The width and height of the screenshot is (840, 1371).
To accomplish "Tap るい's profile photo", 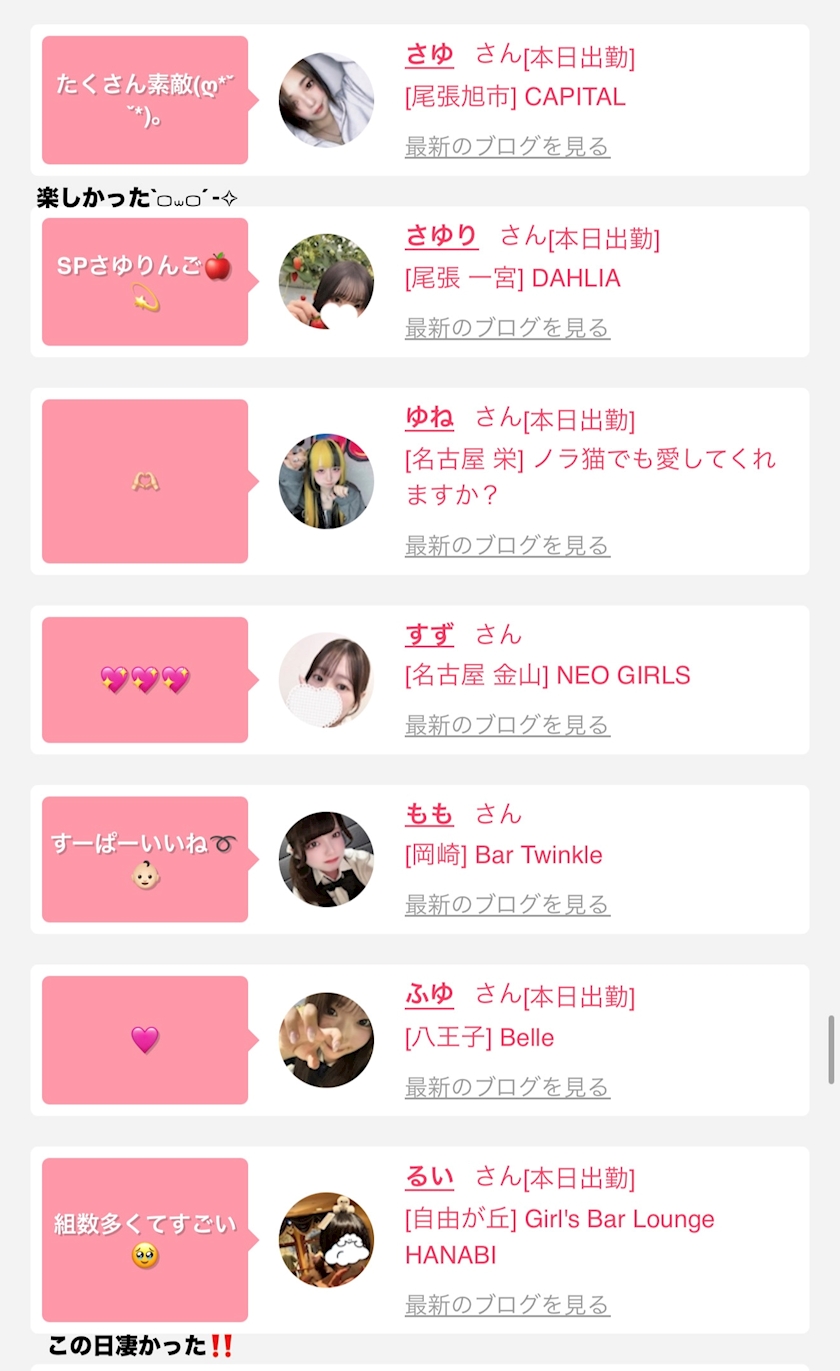I will 326,1240.
